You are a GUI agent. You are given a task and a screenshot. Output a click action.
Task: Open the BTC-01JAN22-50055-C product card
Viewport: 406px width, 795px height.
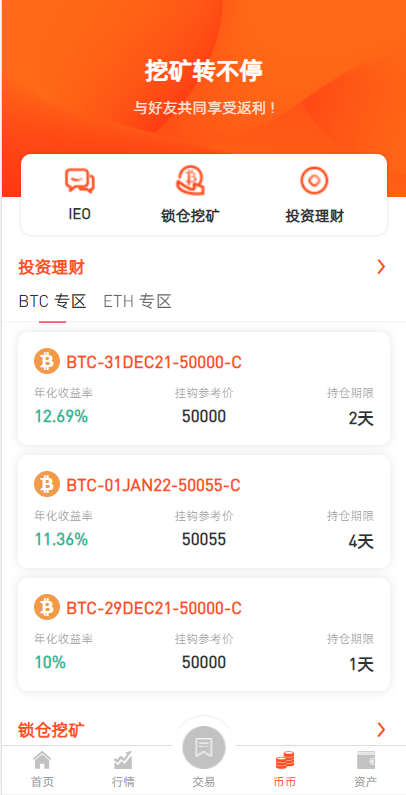click(204, 512)
